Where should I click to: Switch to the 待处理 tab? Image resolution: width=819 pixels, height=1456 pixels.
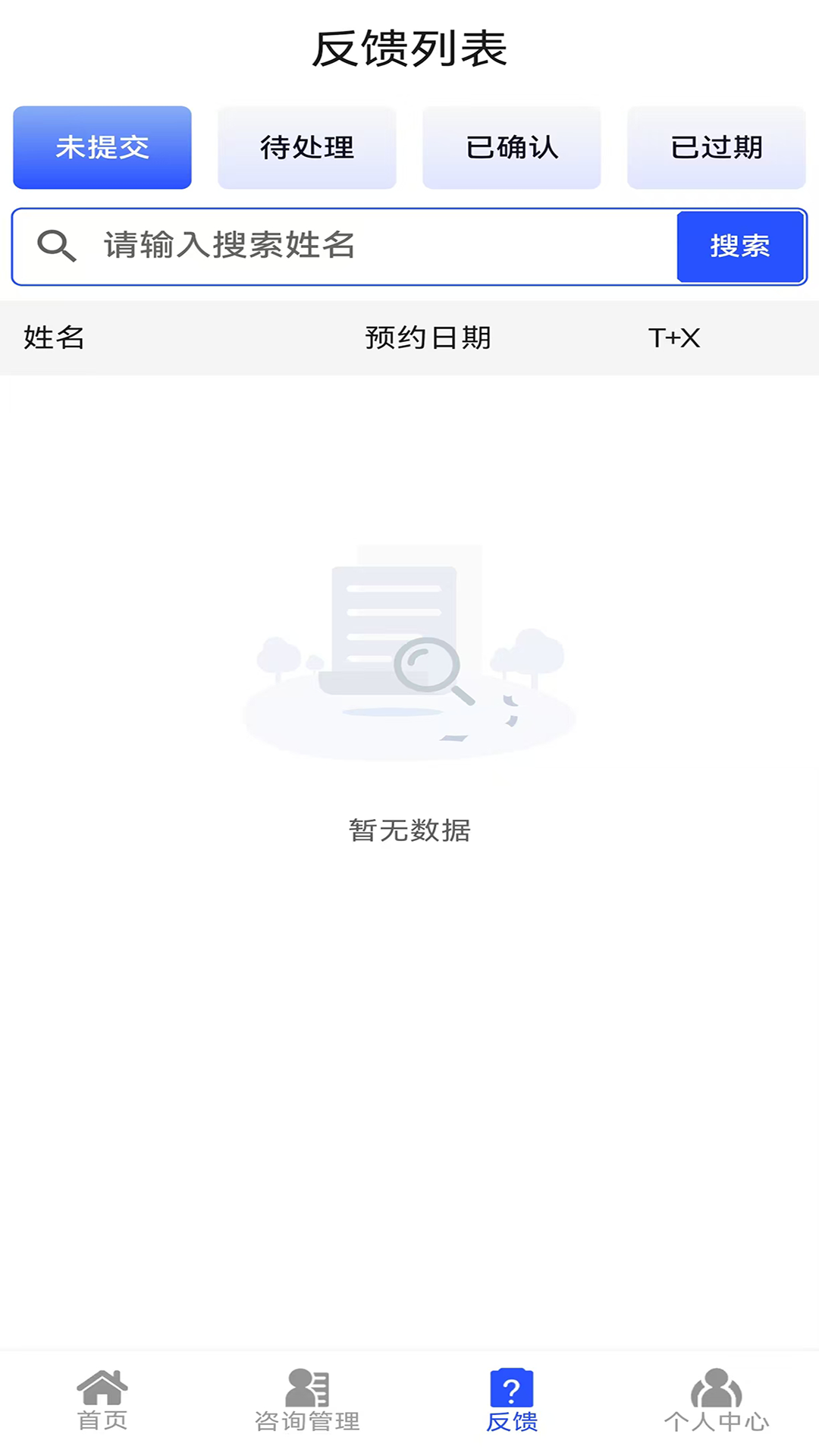[307, 148]
